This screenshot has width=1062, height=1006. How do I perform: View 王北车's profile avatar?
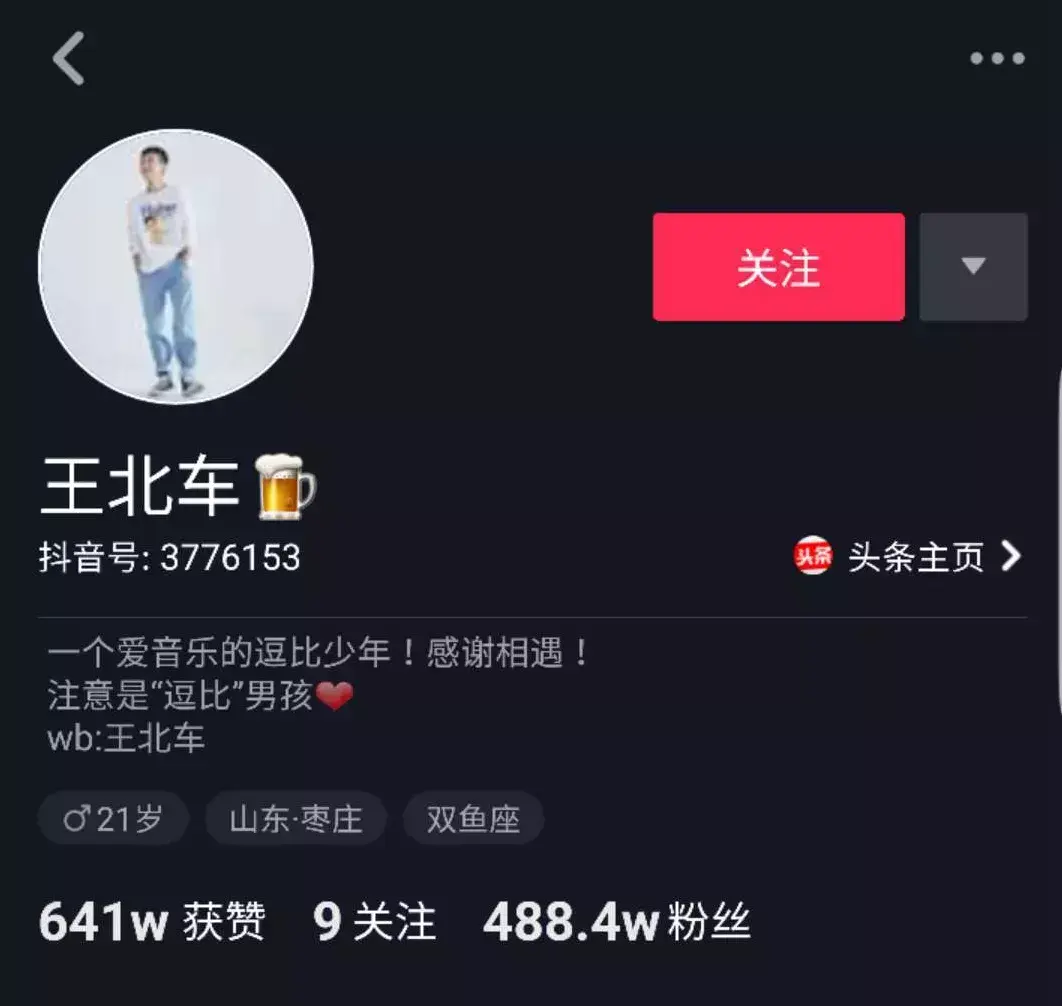[x=176, y=267]
